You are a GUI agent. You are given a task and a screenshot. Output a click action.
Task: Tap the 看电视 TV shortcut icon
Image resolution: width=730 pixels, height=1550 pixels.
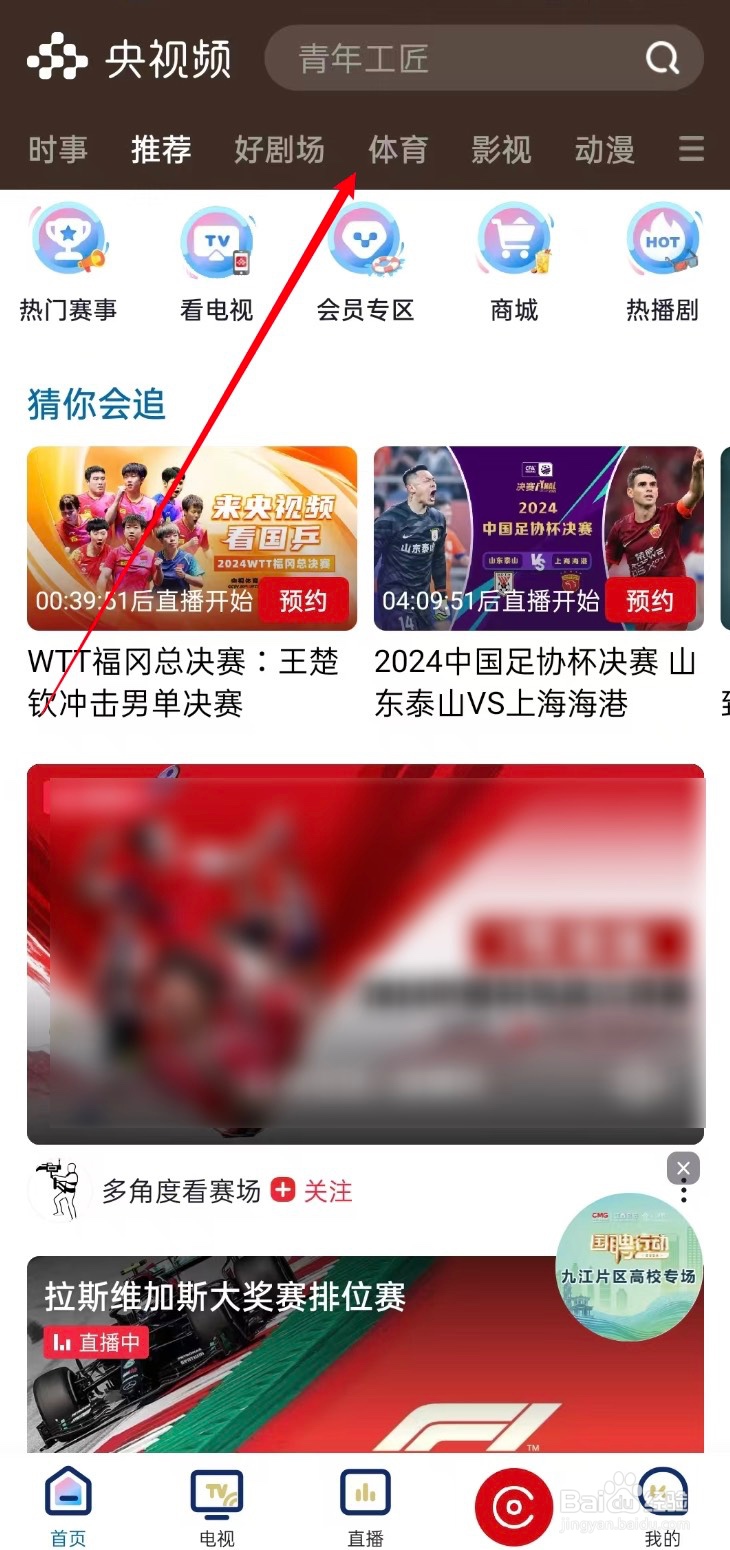coord(217,240)
